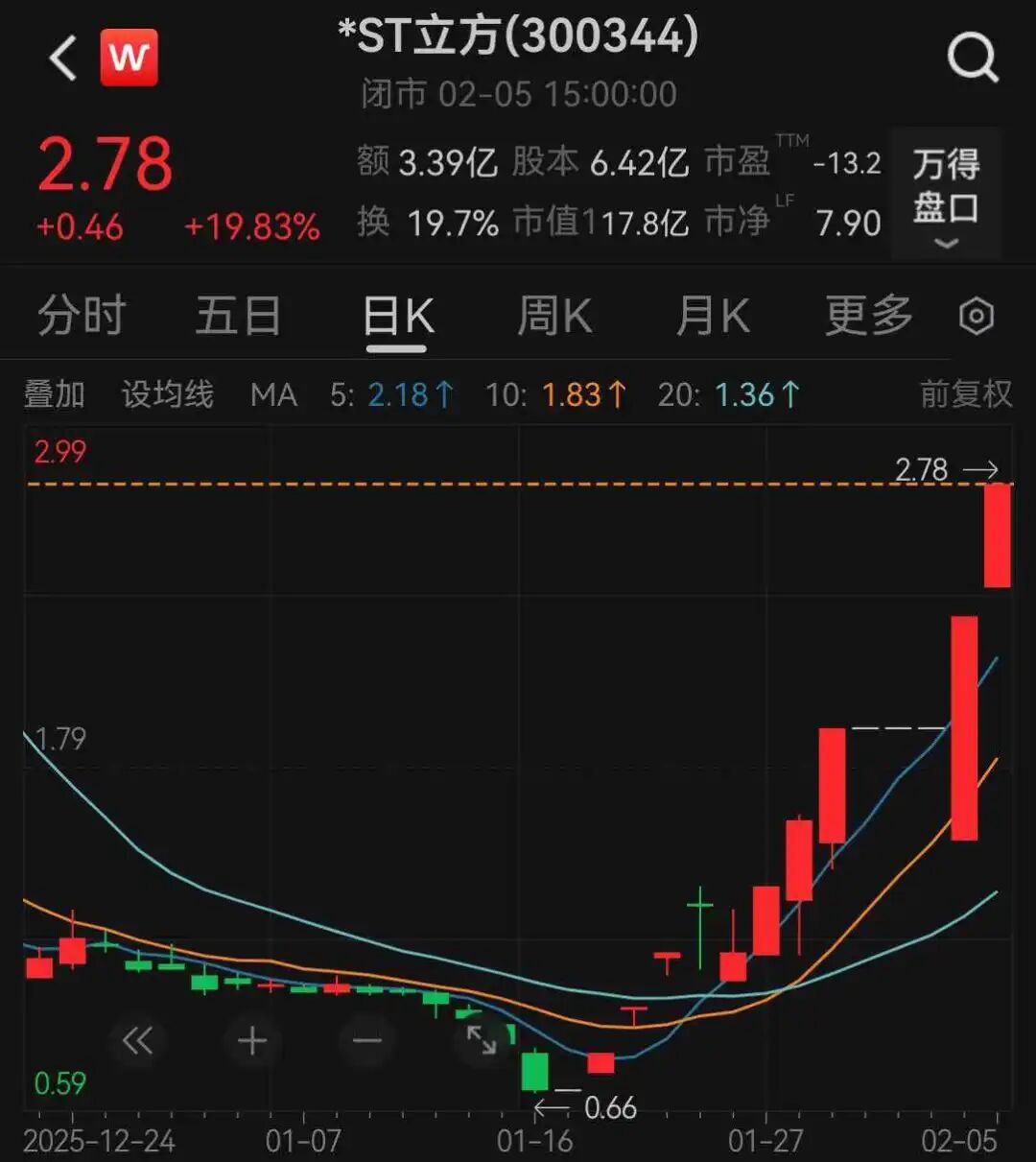Switch to the 五日 chart tab
The width and height of the screenshot is (1036, 1162).
point(238,316)
